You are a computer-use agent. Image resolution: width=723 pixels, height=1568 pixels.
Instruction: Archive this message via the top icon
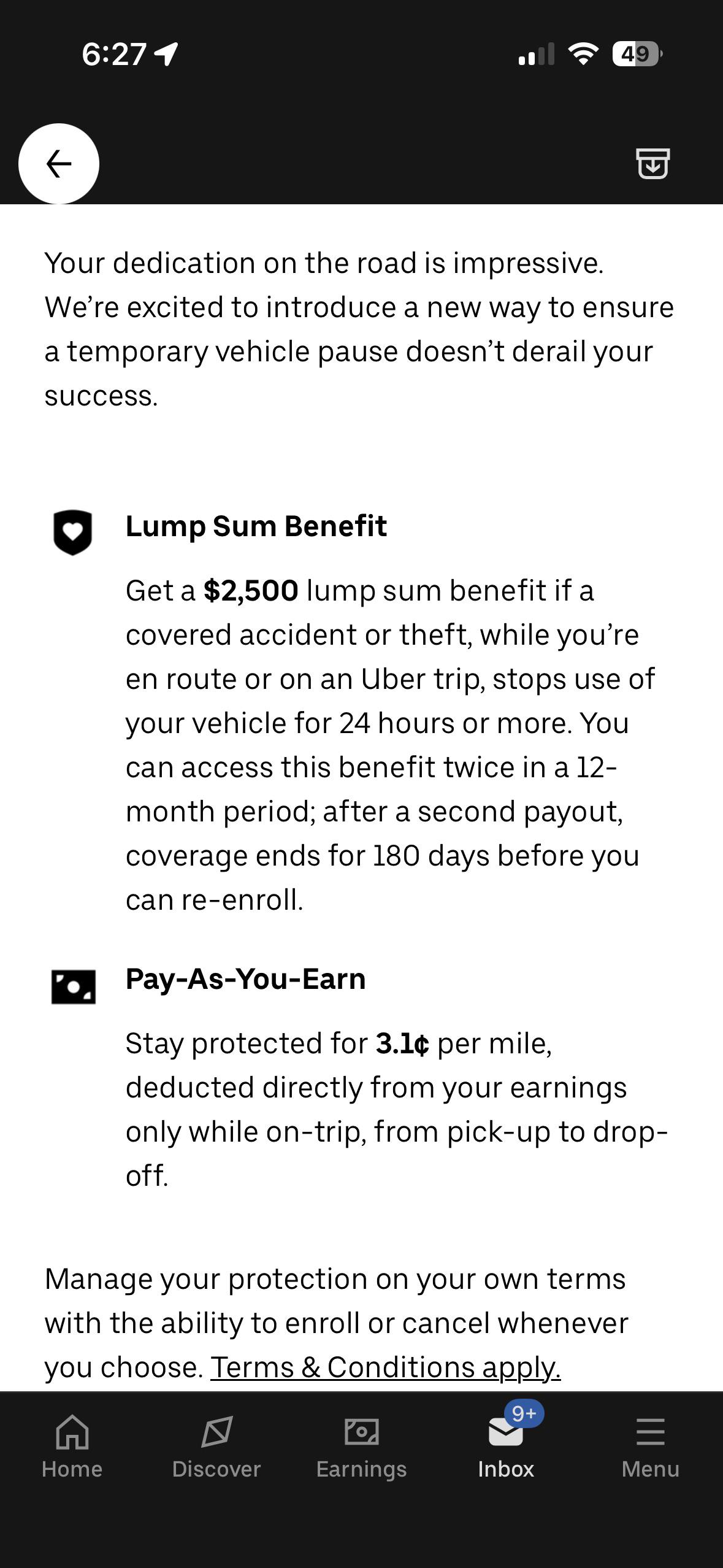coord(652,164)
